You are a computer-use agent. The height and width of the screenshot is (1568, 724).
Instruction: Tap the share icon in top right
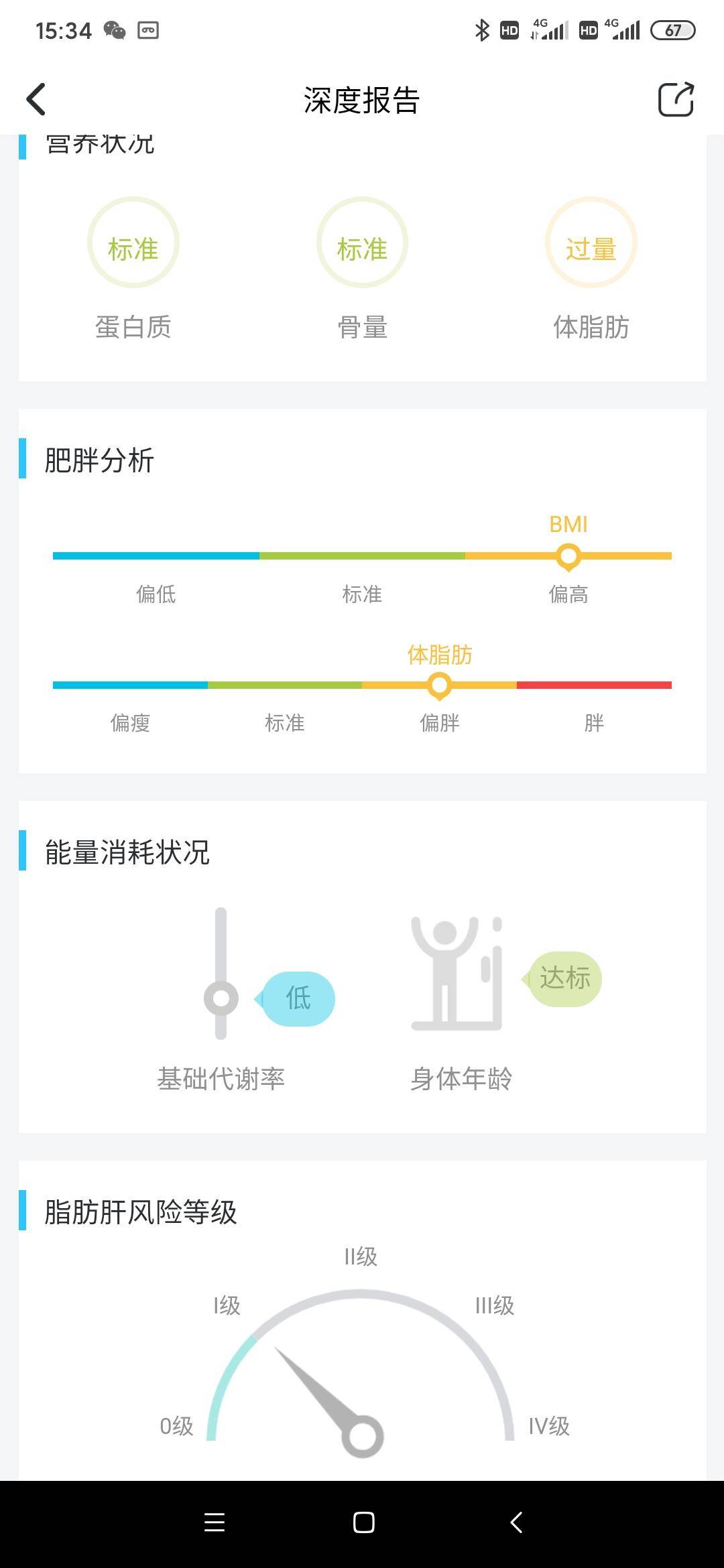pyautogui.click(x=676, y=101)
